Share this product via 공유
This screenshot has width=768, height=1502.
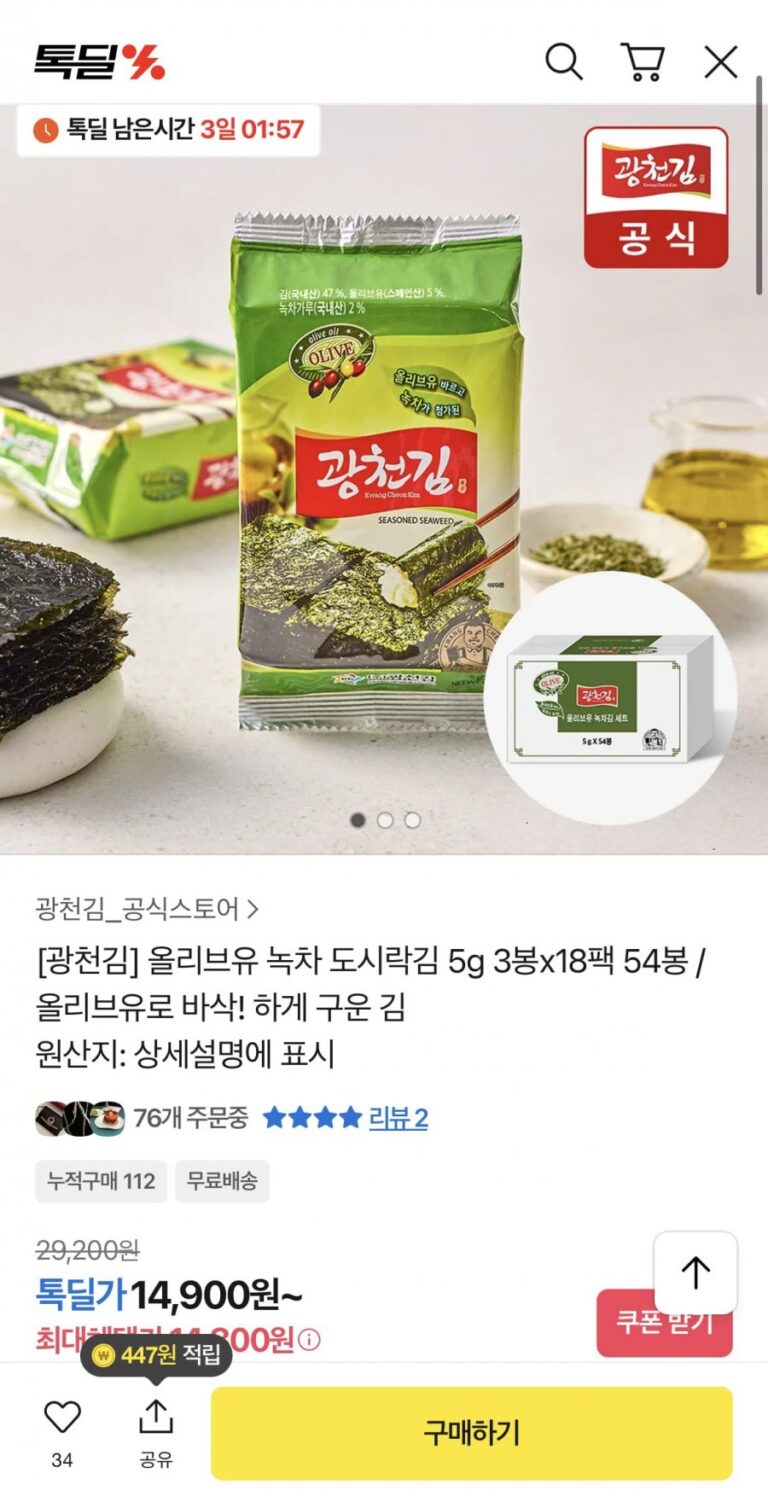click(x=156, y=1431)
